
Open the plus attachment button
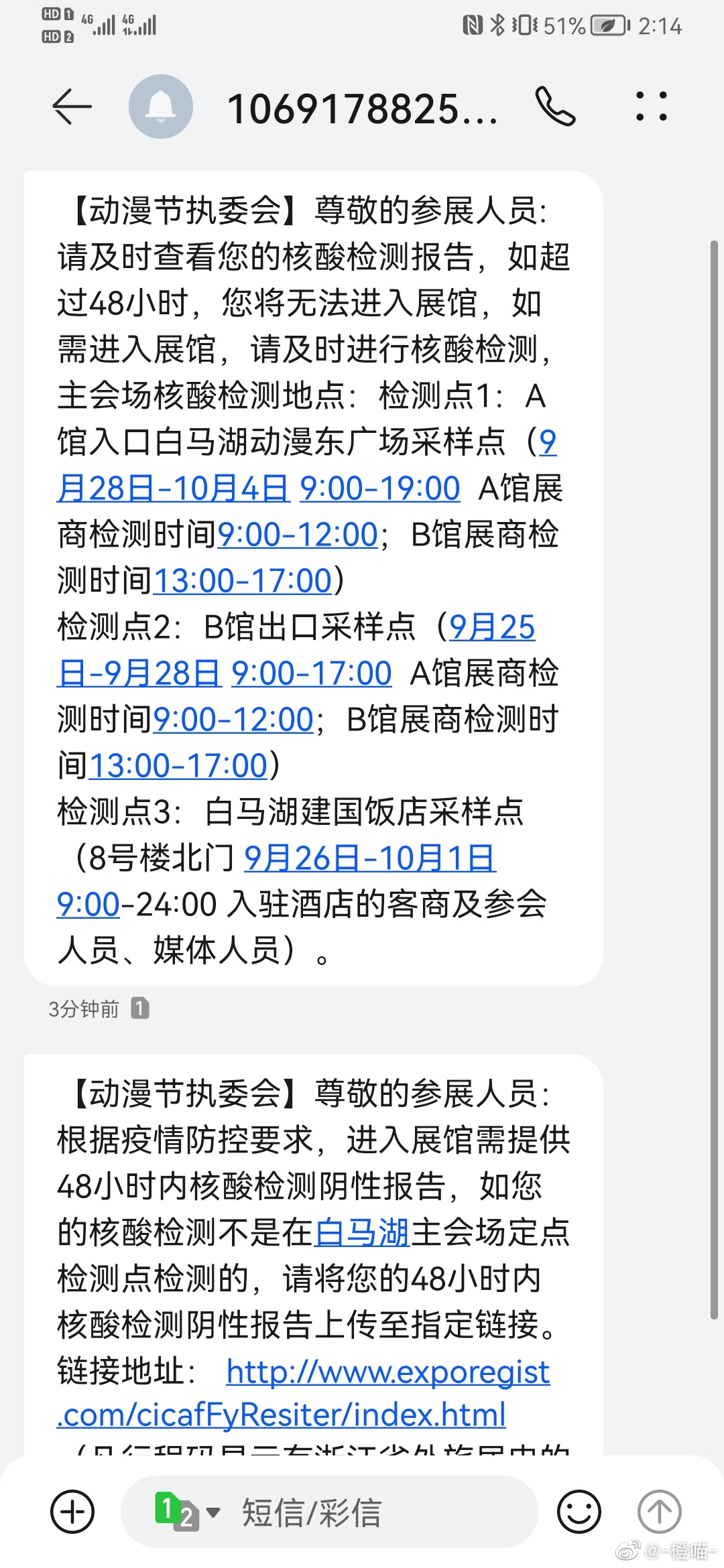(x=72, y=1512)
